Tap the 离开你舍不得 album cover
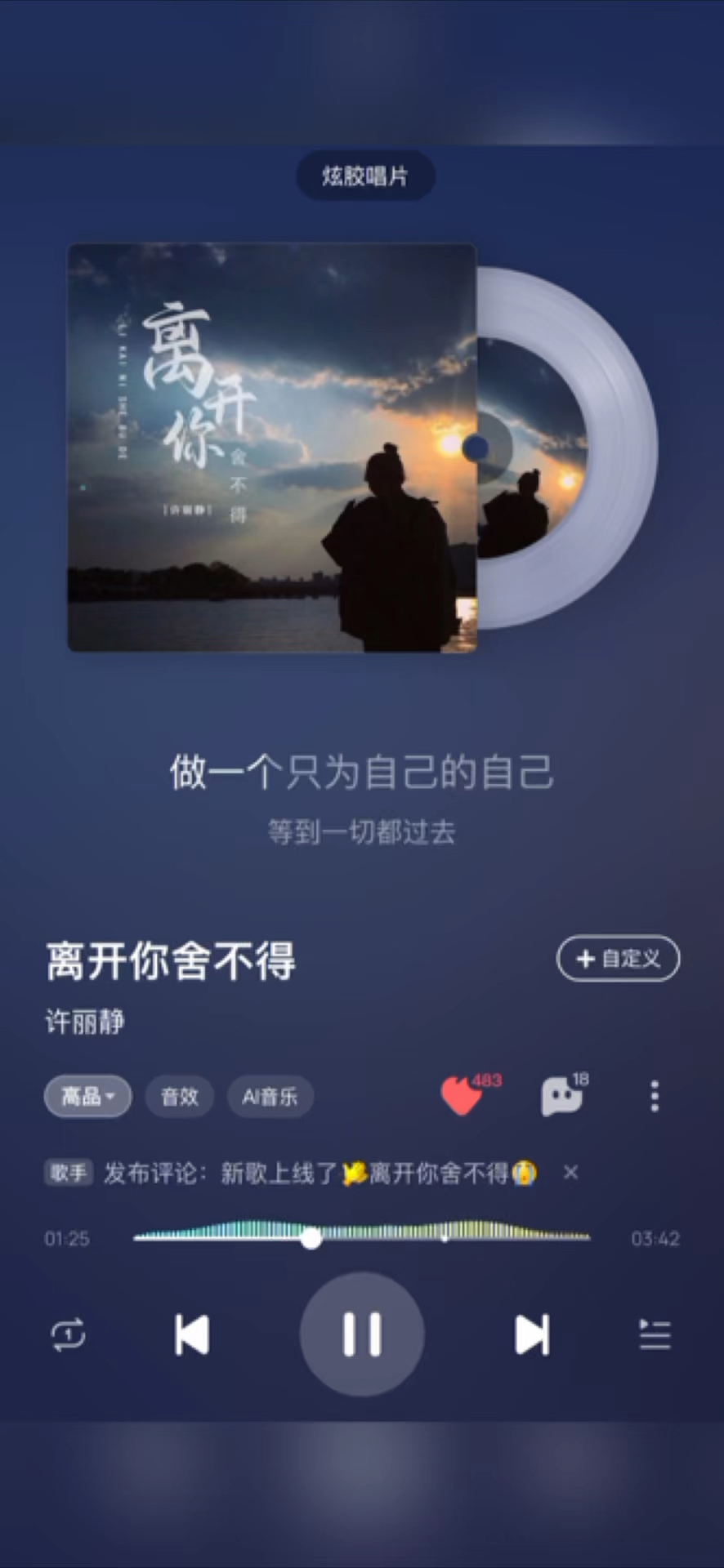This screenshot has height=1568, width=724. point(270,445)
